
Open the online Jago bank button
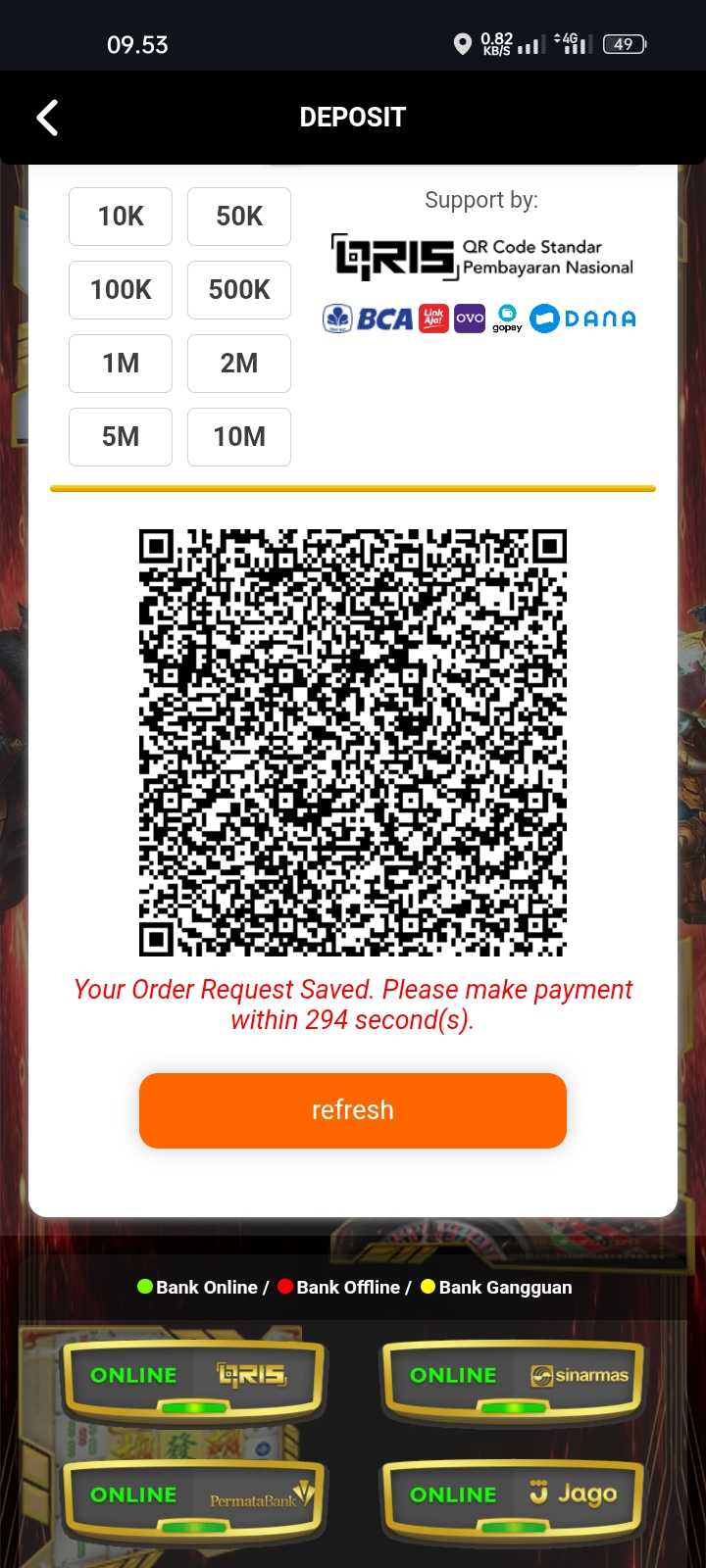513,1498
